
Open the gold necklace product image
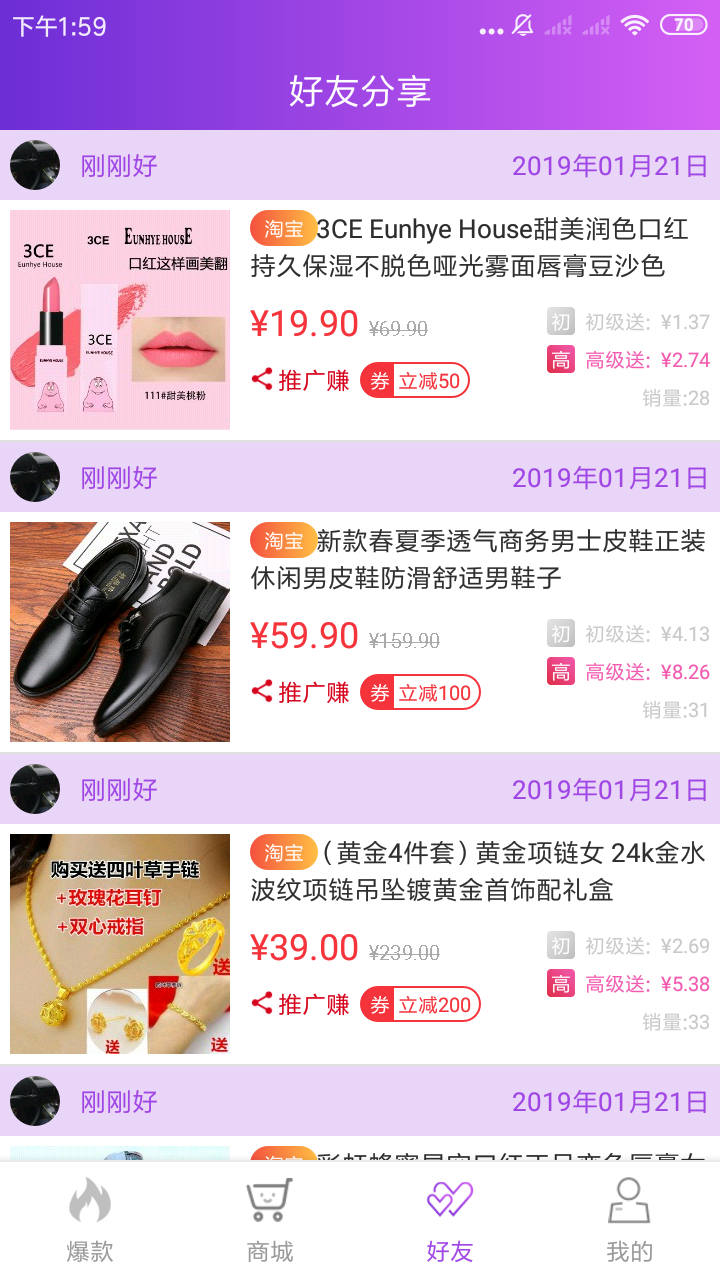120,944
